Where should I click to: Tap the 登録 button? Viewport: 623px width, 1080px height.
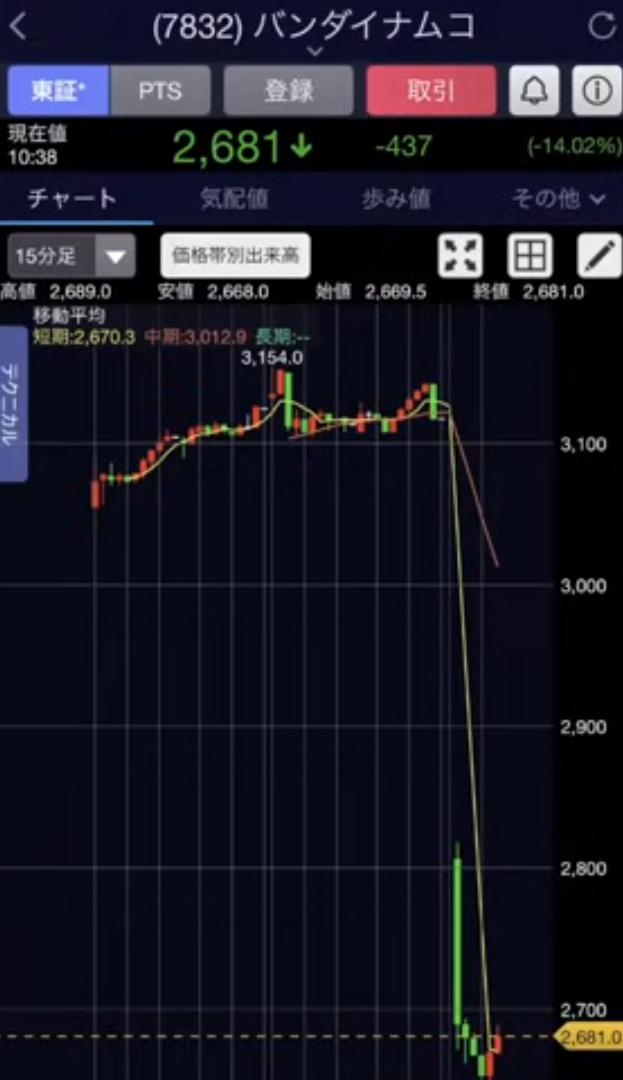[x=289, y=91]
